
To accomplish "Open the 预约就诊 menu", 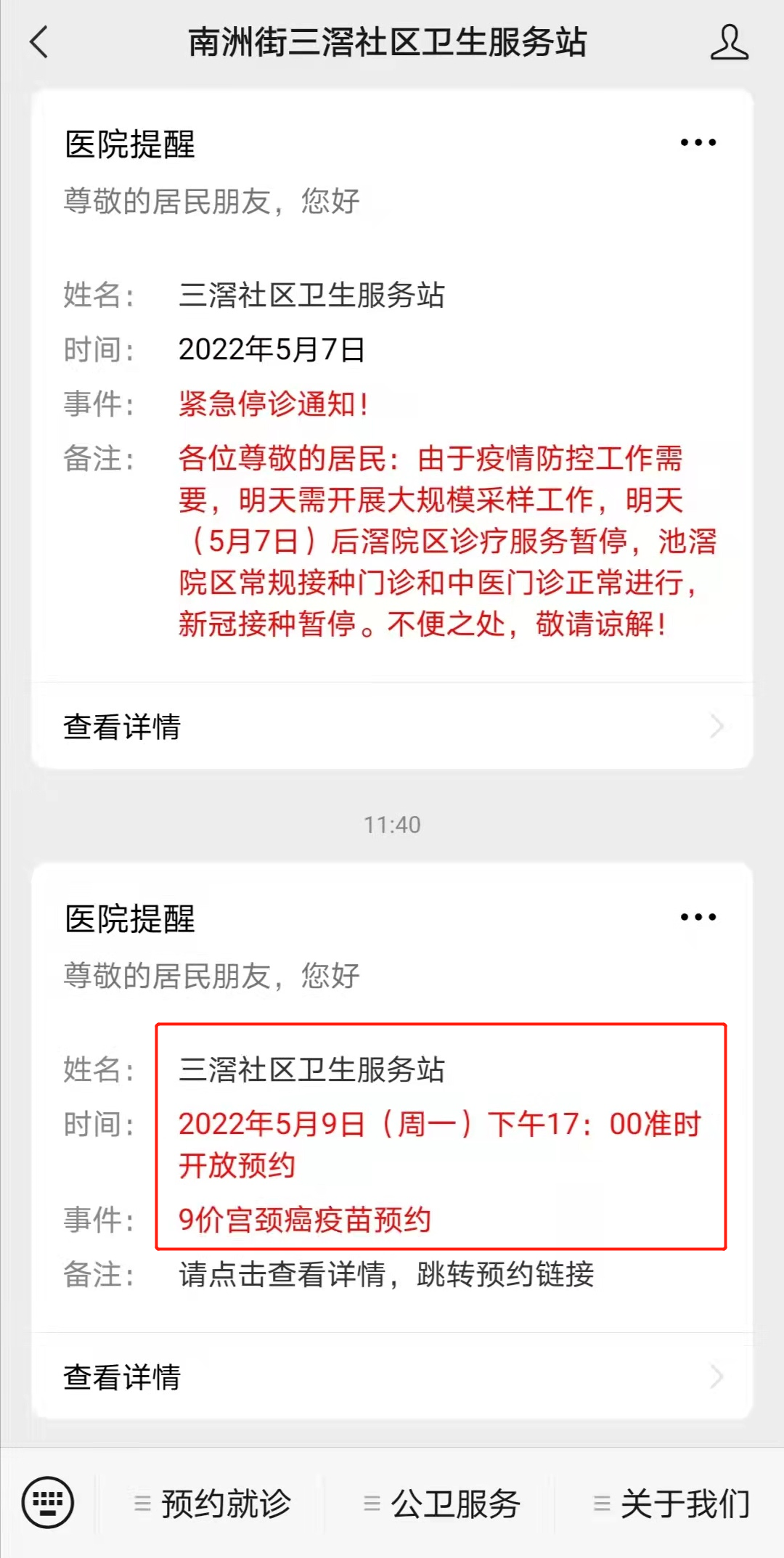I will 213,1503.
